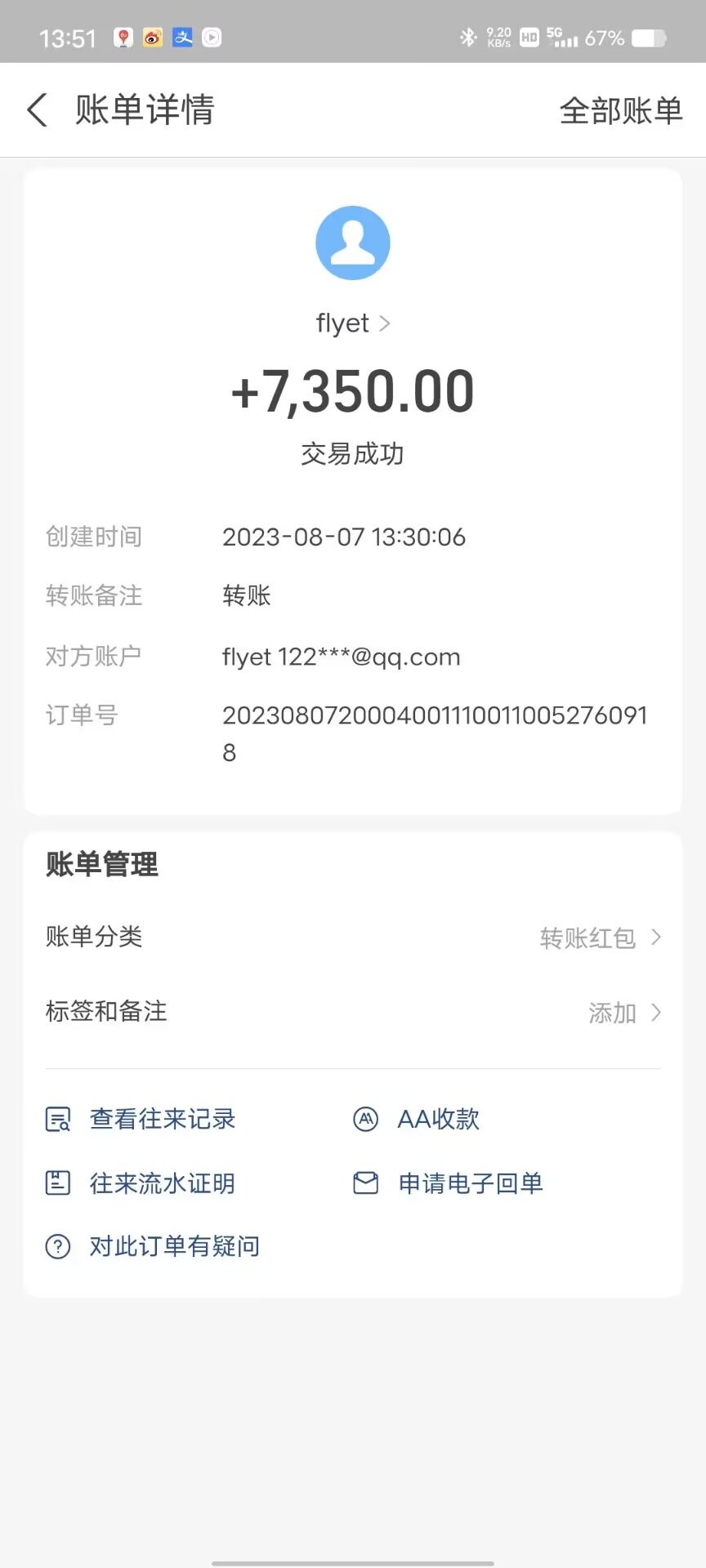This screenshot has width=706, height=1568.
Task: Go back from the 账单详情 page
Action: [38, 110]
